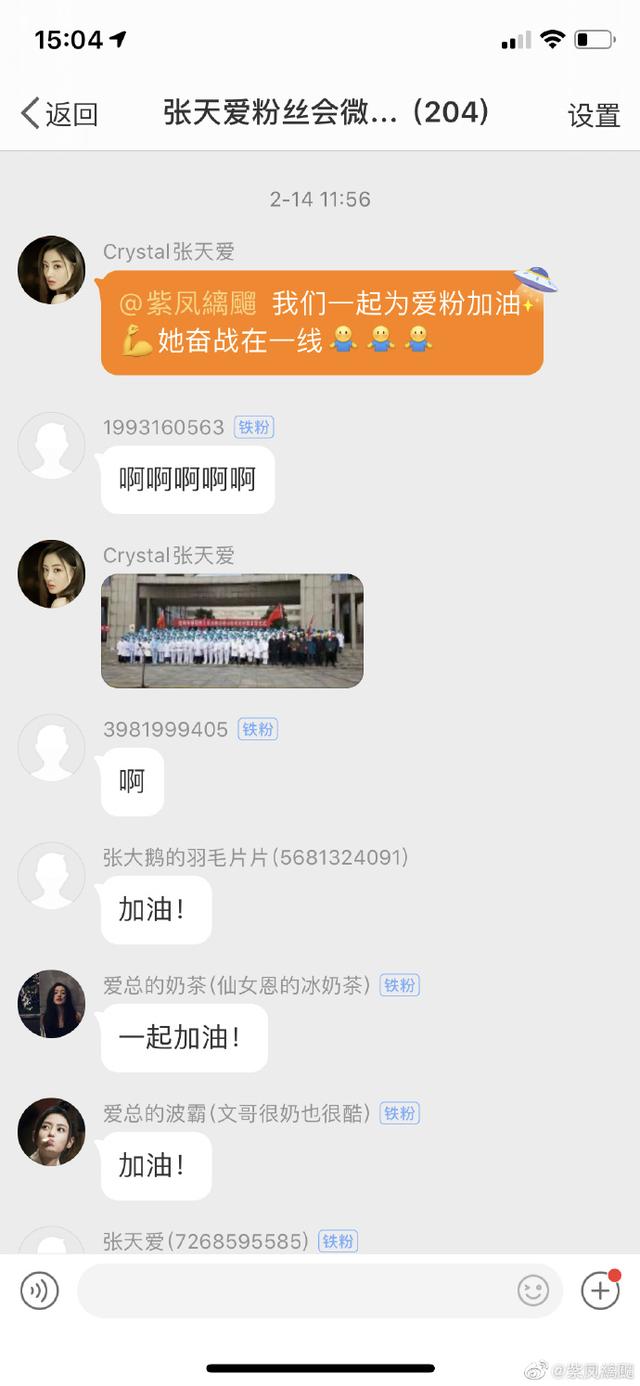Open 张大鹅的羽毛片片 profile avatar
The width and height of the screenshot is (640, 1386).
[x=51, y=876]
